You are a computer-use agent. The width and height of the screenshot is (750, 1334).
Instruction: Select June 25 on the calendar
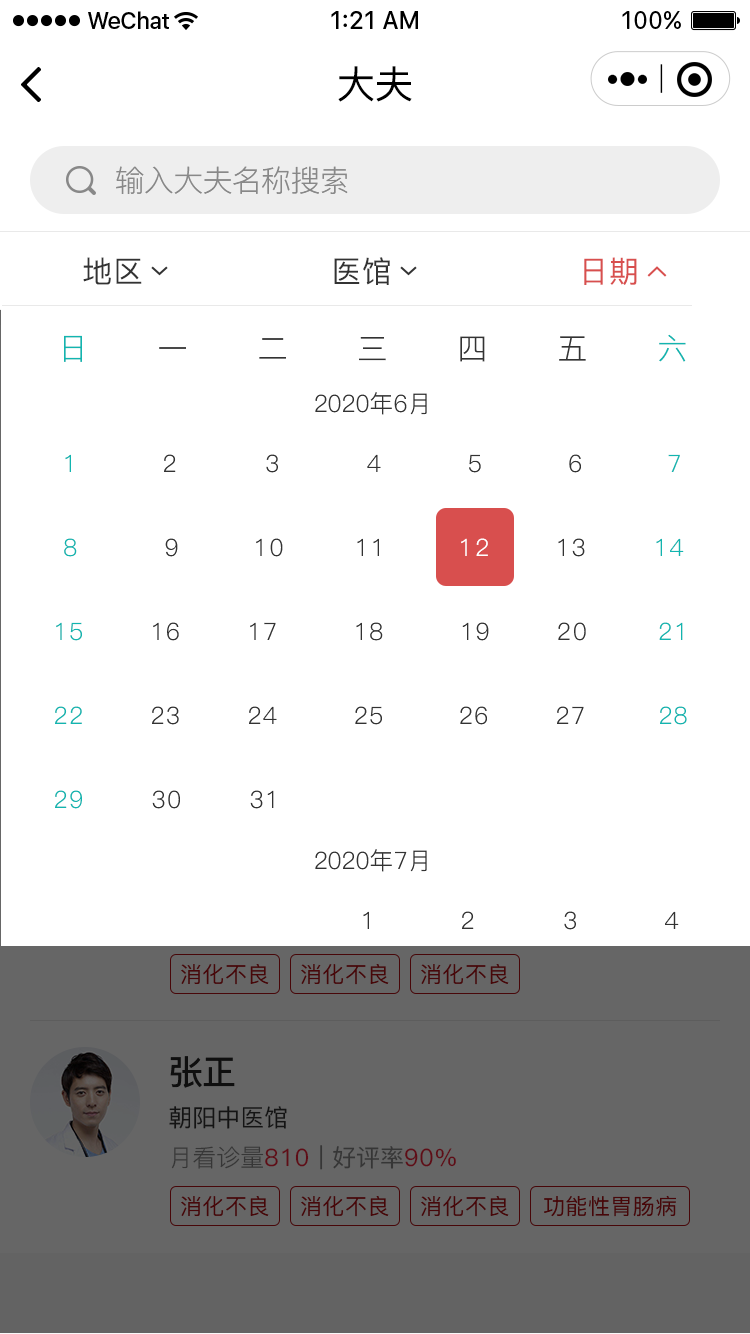point(369,715)
